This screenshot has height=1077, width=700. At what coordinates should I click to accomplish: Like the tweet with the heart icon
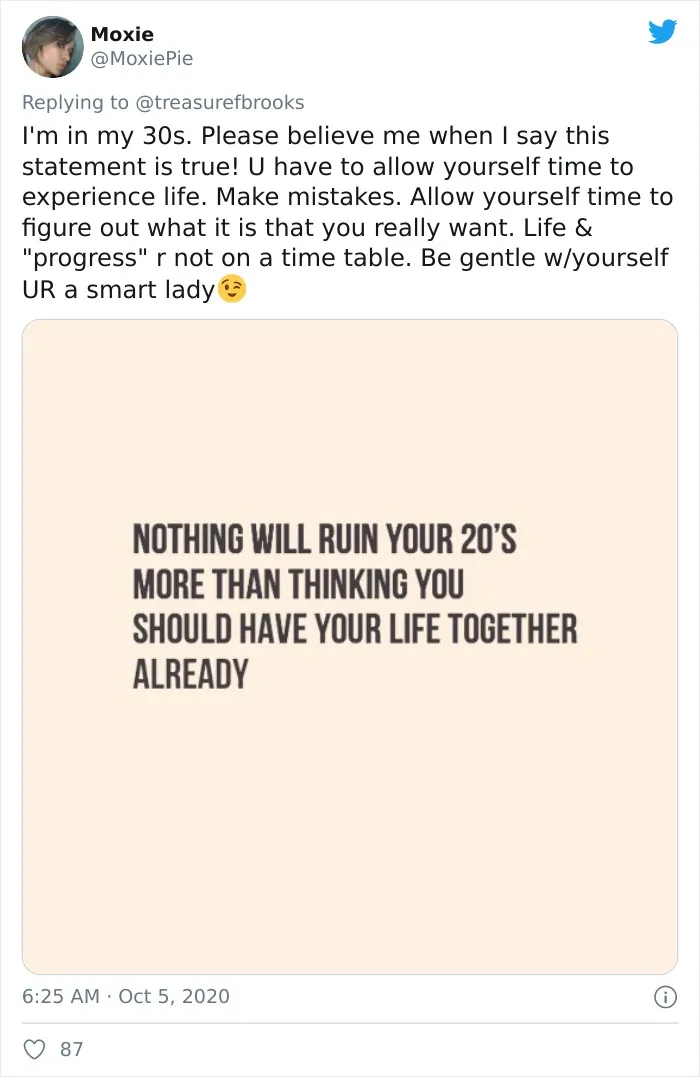point(34,1049)
